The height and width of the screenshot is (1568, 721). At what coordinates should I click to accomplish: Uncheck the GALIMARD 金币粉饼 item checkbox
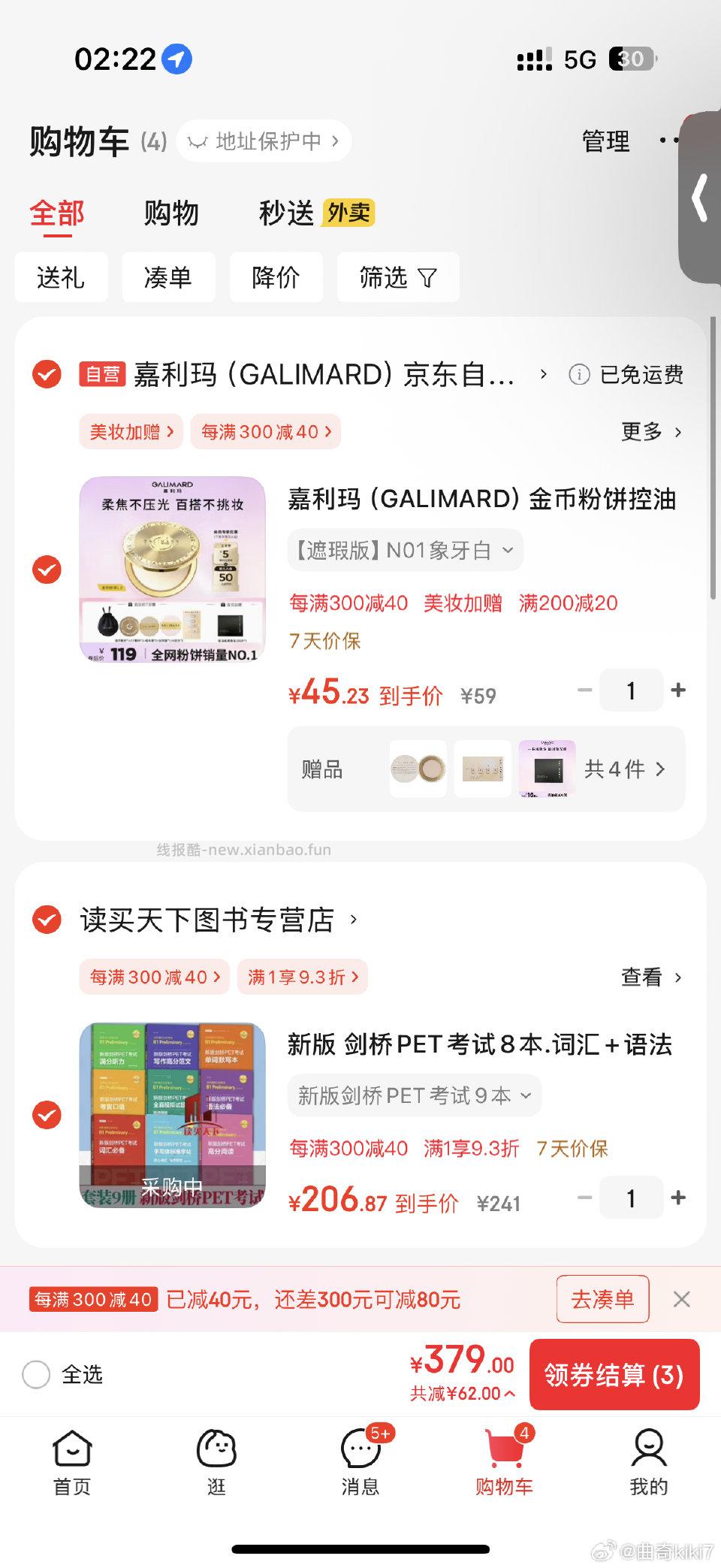47,570
